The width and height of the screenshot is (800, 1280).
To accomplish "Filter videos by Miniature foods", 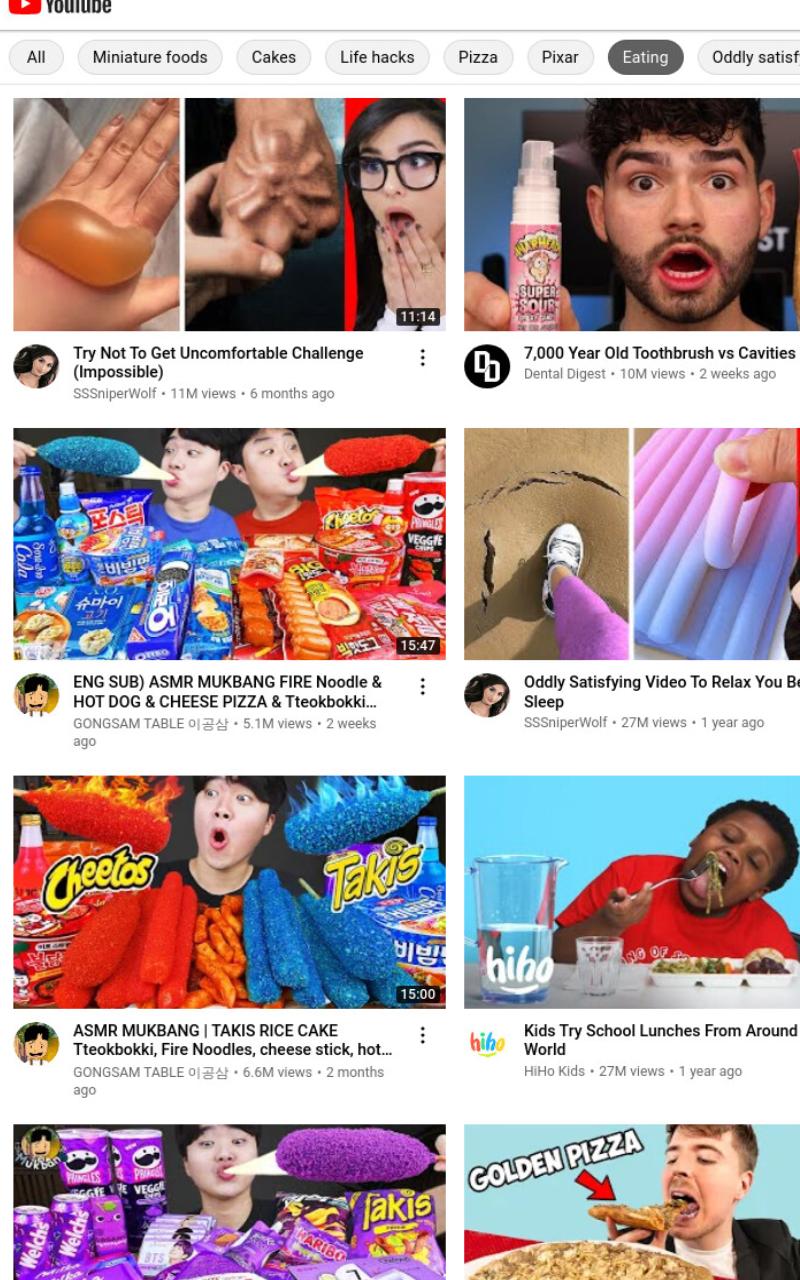I will (150, 57).
